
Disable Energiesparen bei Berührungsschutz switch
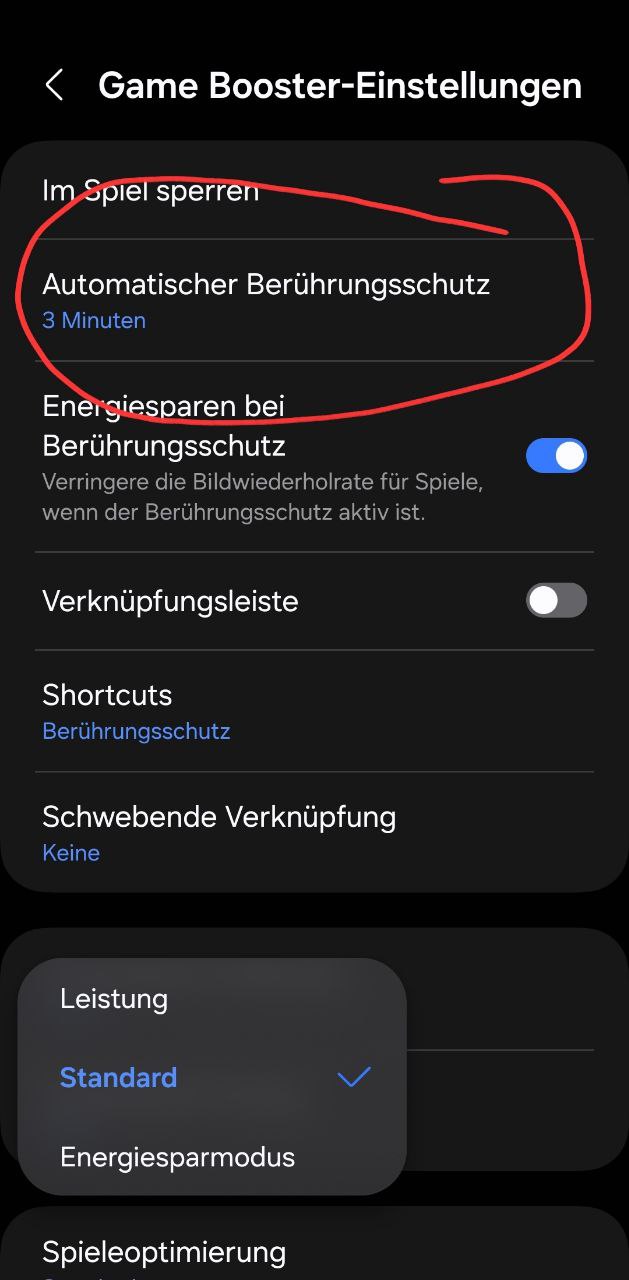tap(555, 456)
